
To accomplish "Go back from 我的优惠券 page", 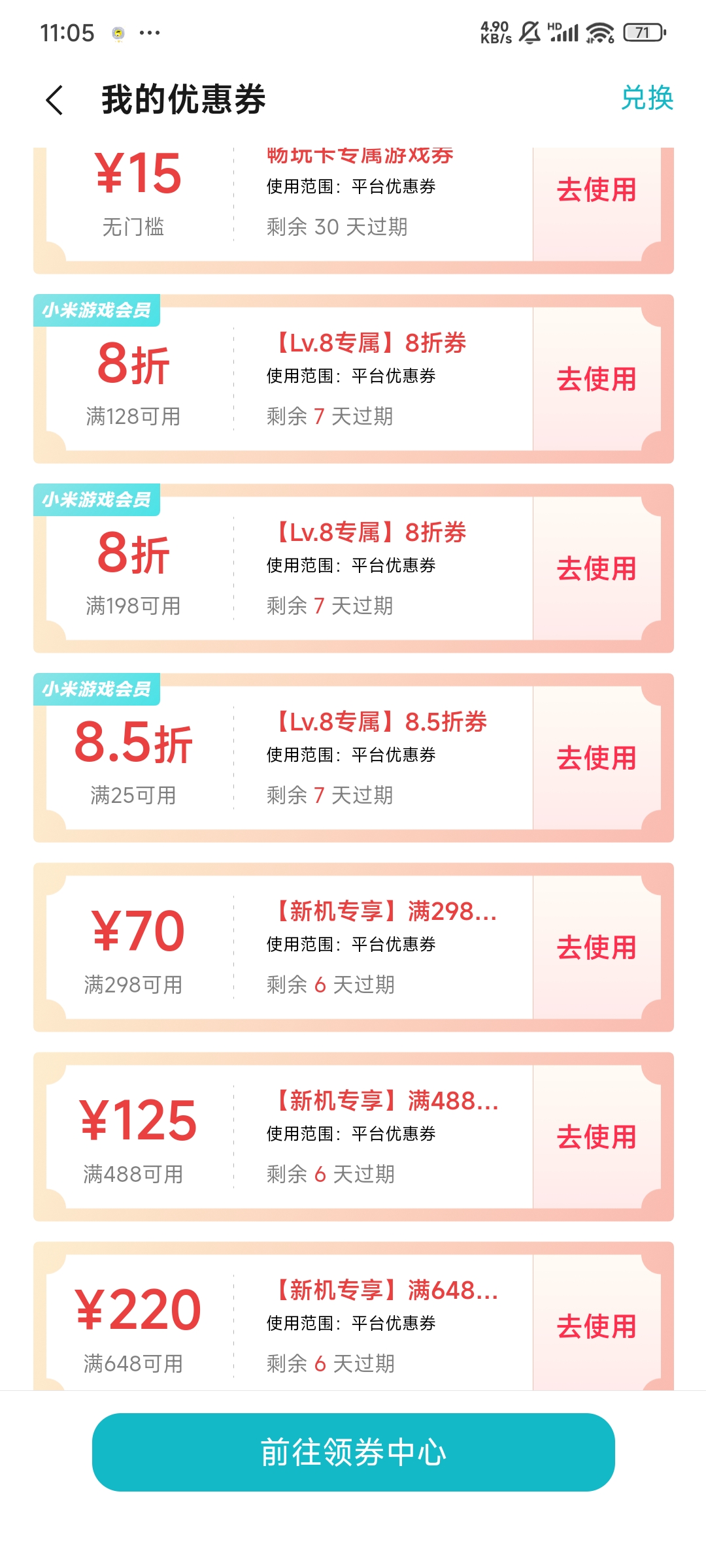I will (x=55, y=100).
